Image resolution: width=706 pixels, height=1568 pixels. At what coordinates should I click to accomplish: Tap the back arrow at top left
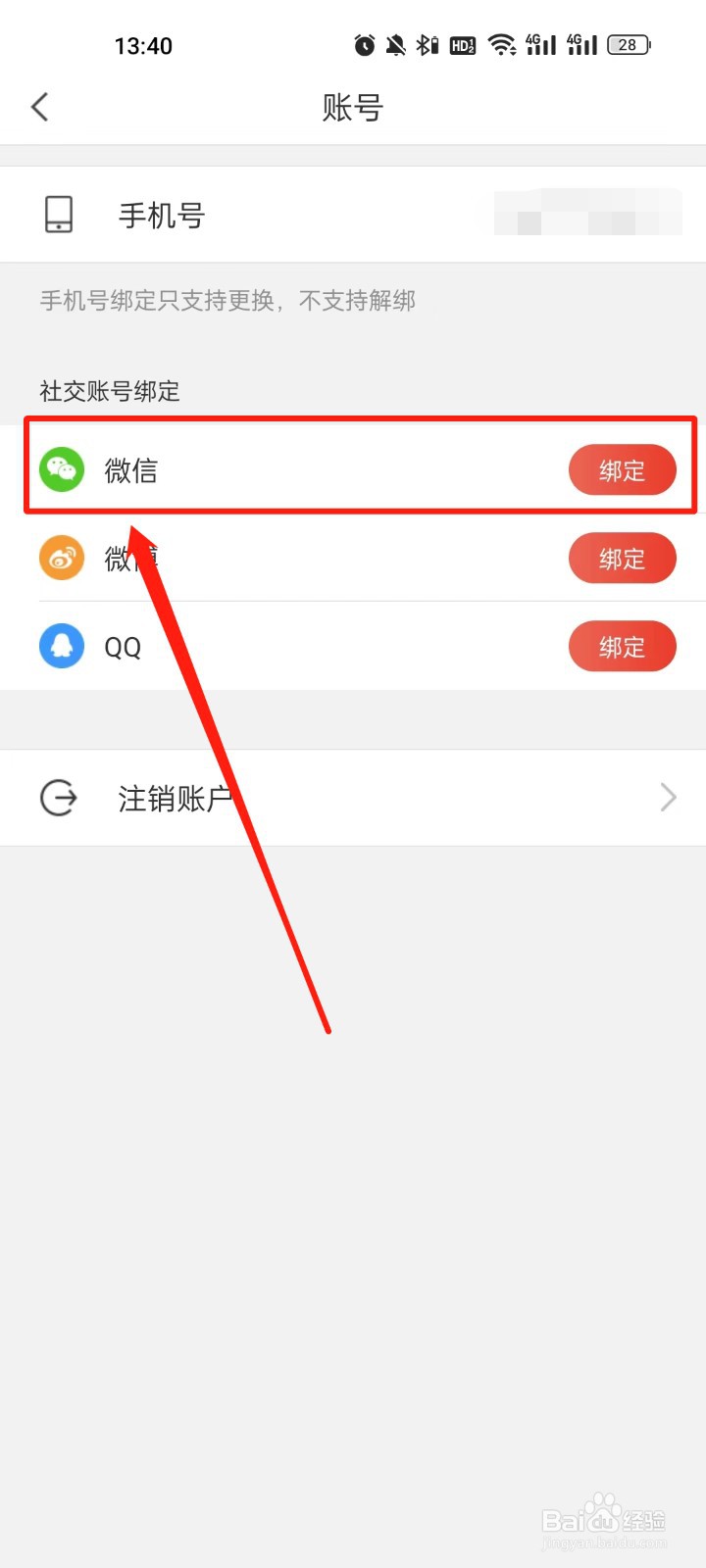click(39, 106)
